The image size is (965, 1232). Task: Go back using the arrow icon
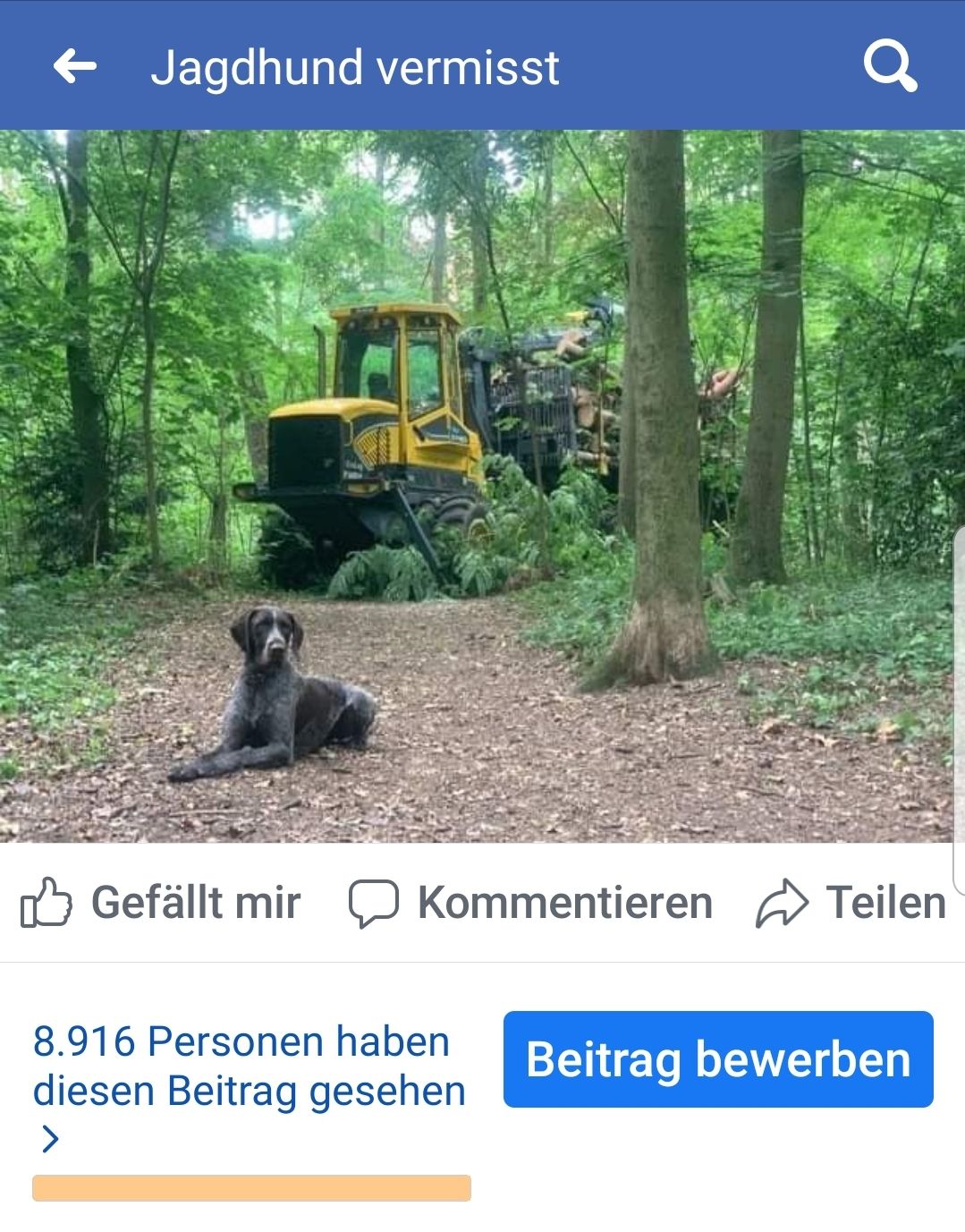pos(74,66)
